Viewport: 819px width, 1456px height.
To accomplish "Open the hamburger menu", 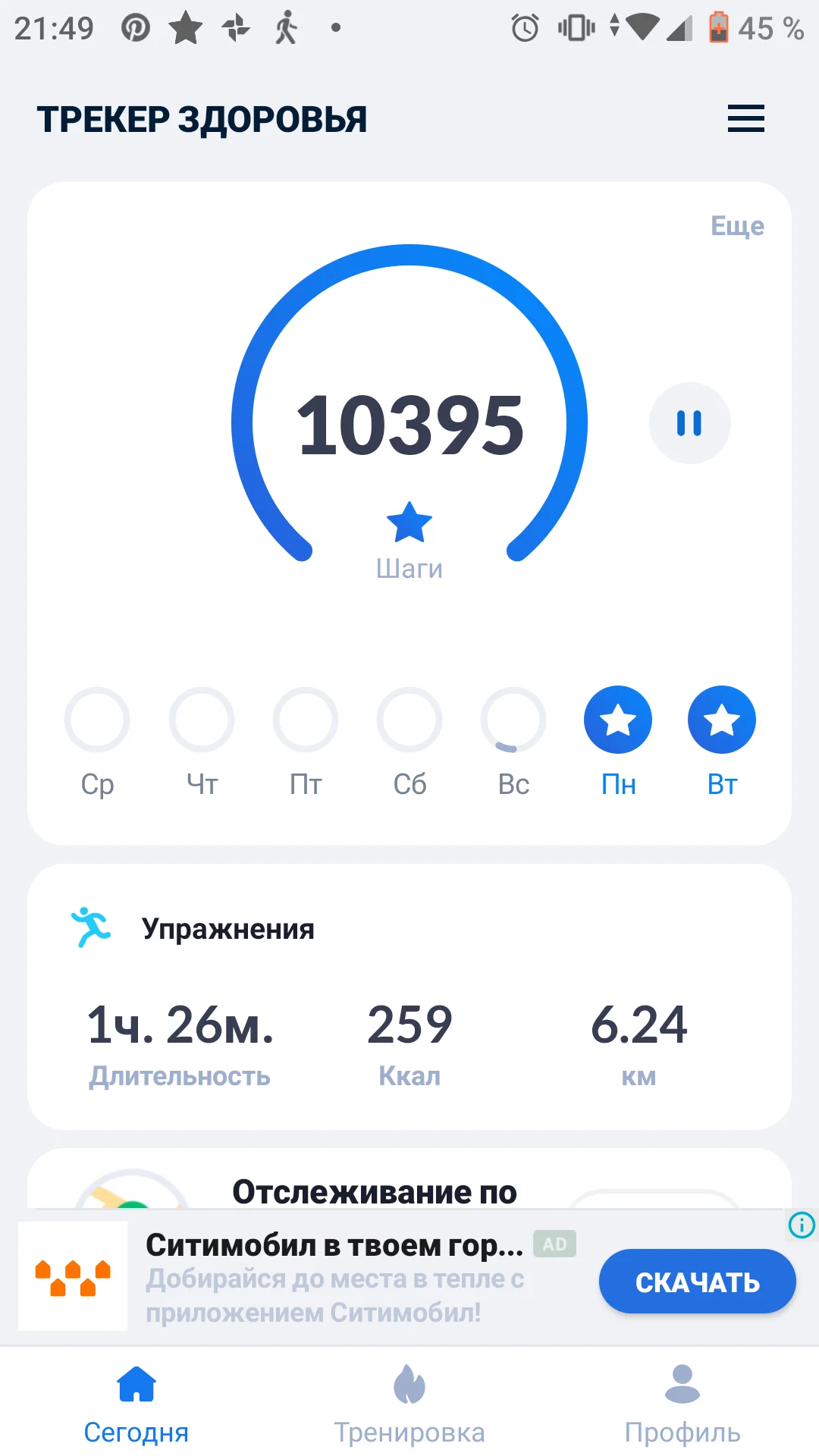I will tap(745, 119).
